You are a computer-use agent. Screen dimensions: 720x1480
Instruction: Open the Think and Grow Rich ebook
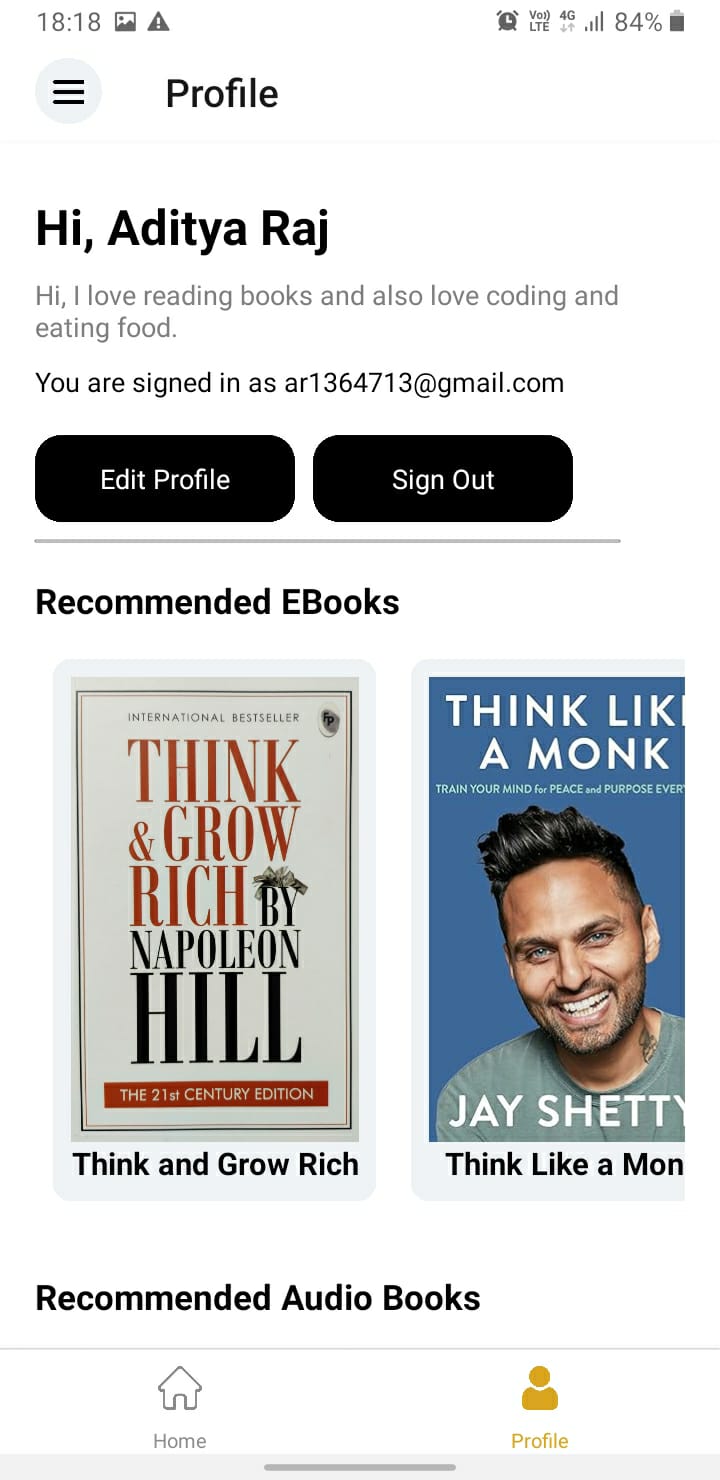pyautogui.click(x=214, y=930)
